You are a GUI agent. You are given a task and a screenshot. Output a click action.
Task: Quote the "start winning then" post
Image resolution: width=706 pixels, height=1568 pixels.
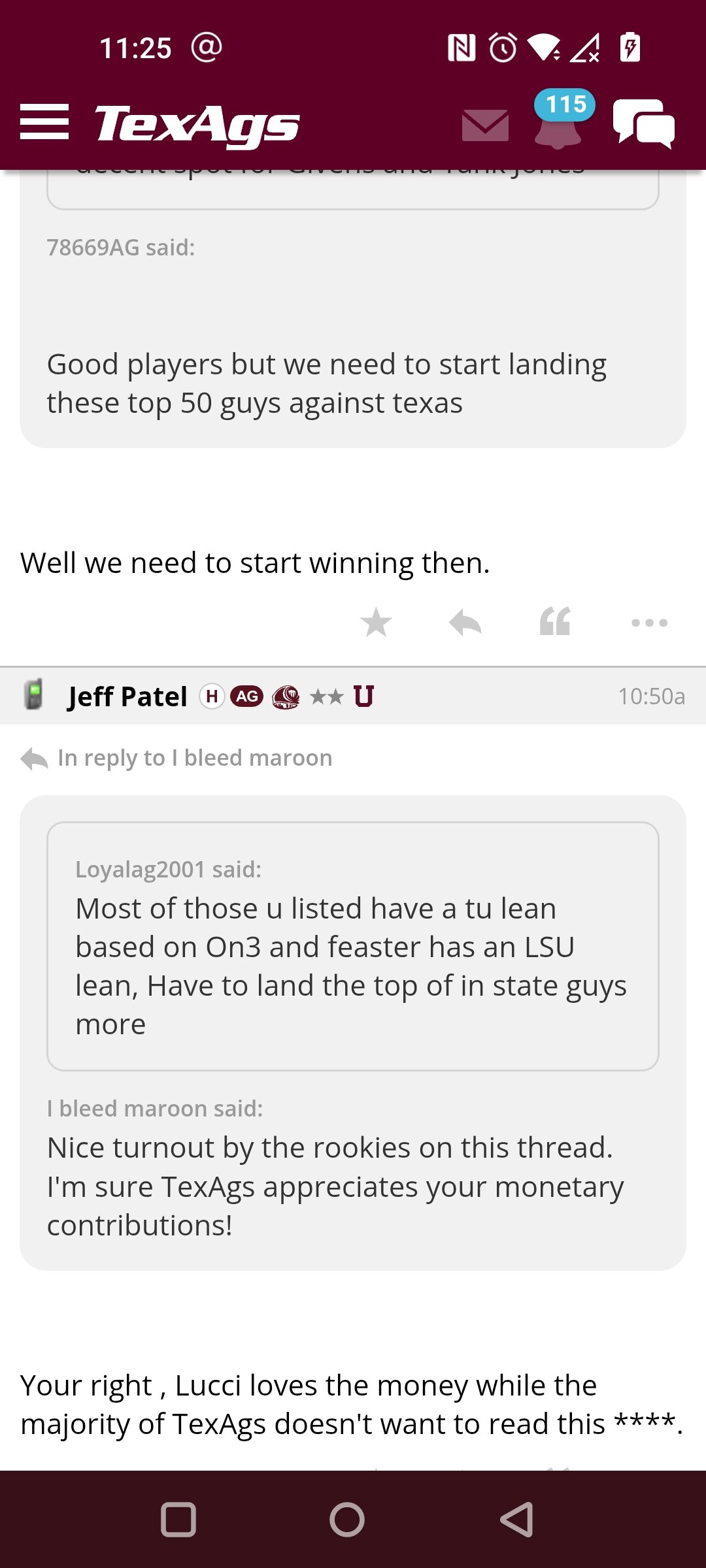click(x=555, y=622)
